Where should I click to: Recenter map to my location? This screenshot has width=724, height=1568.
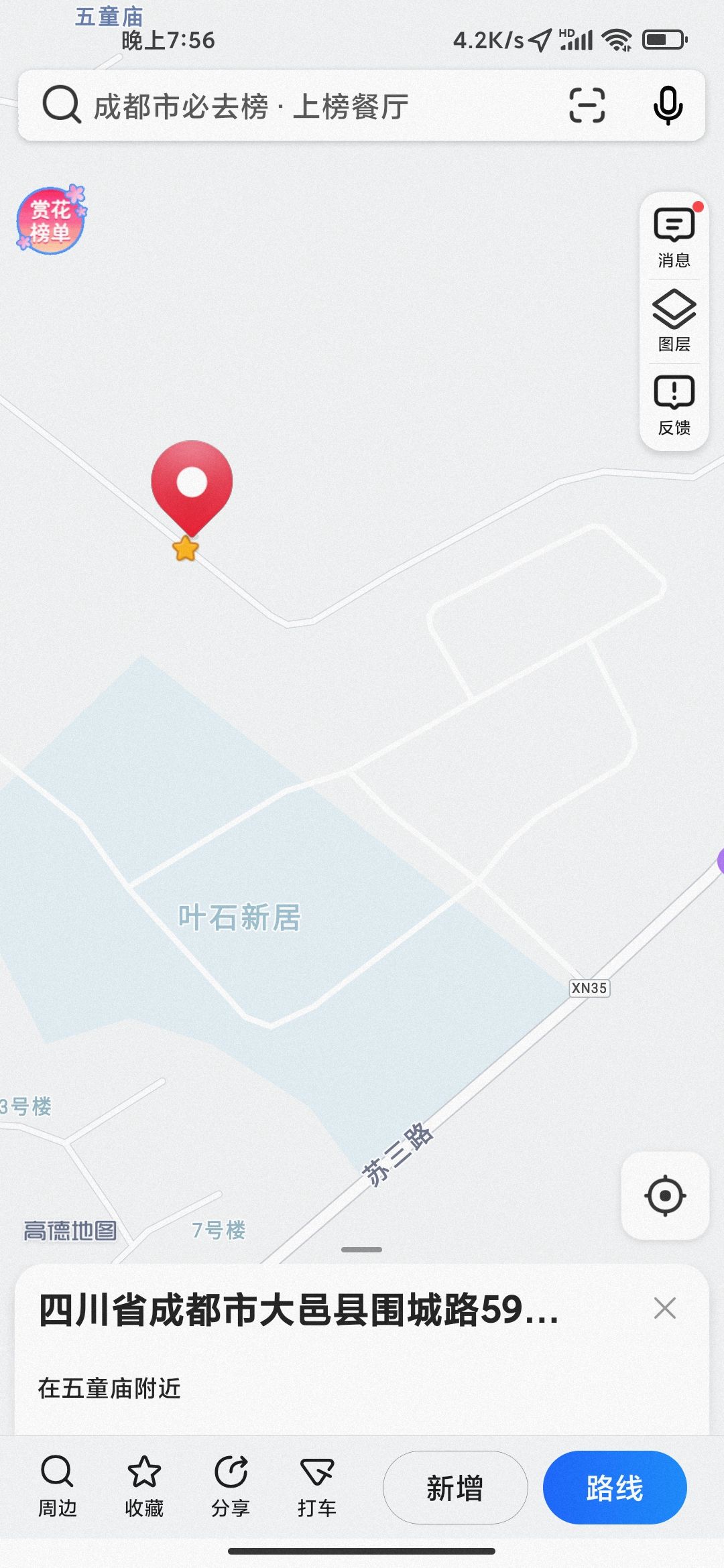[x=665, y=1195]
